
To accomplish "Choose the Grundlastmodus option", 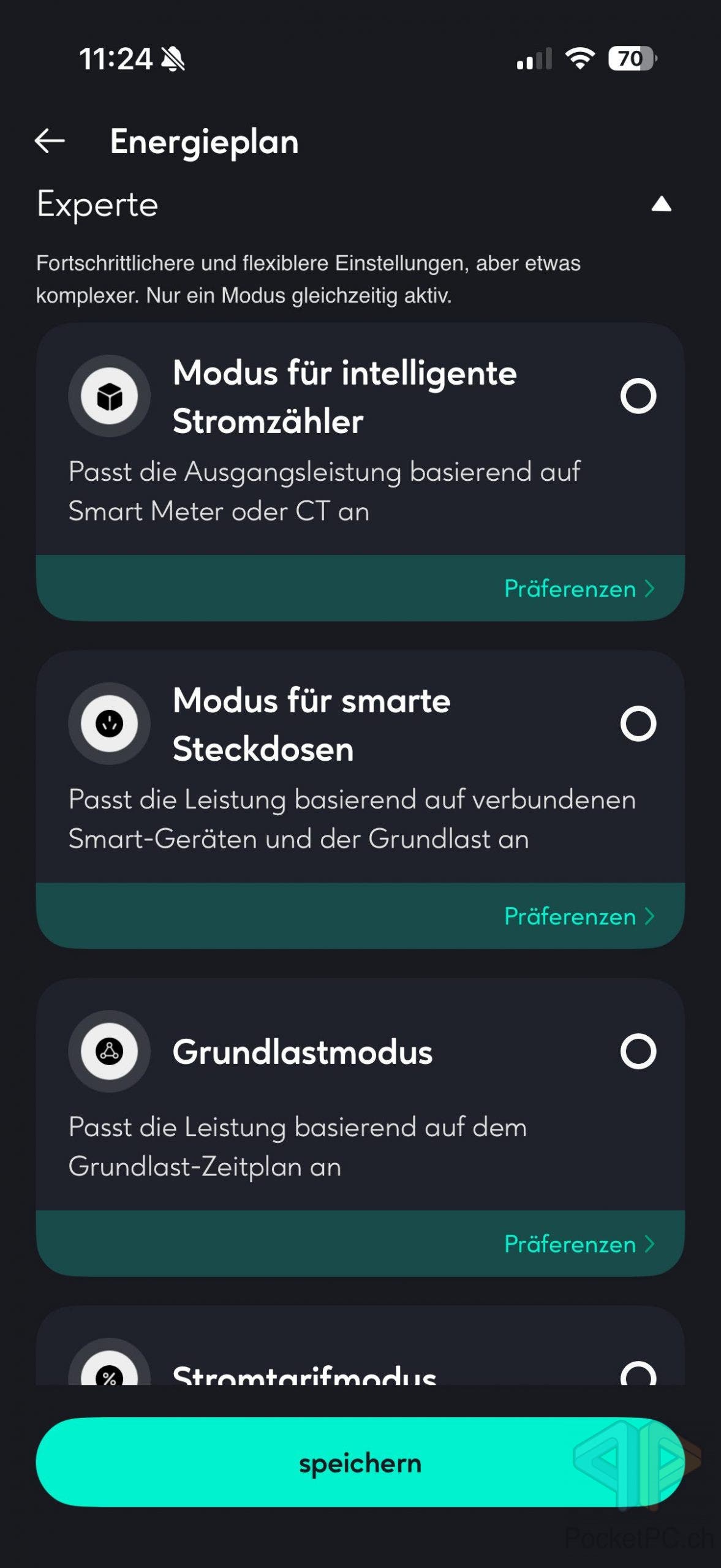I will tap(638, 1052).
